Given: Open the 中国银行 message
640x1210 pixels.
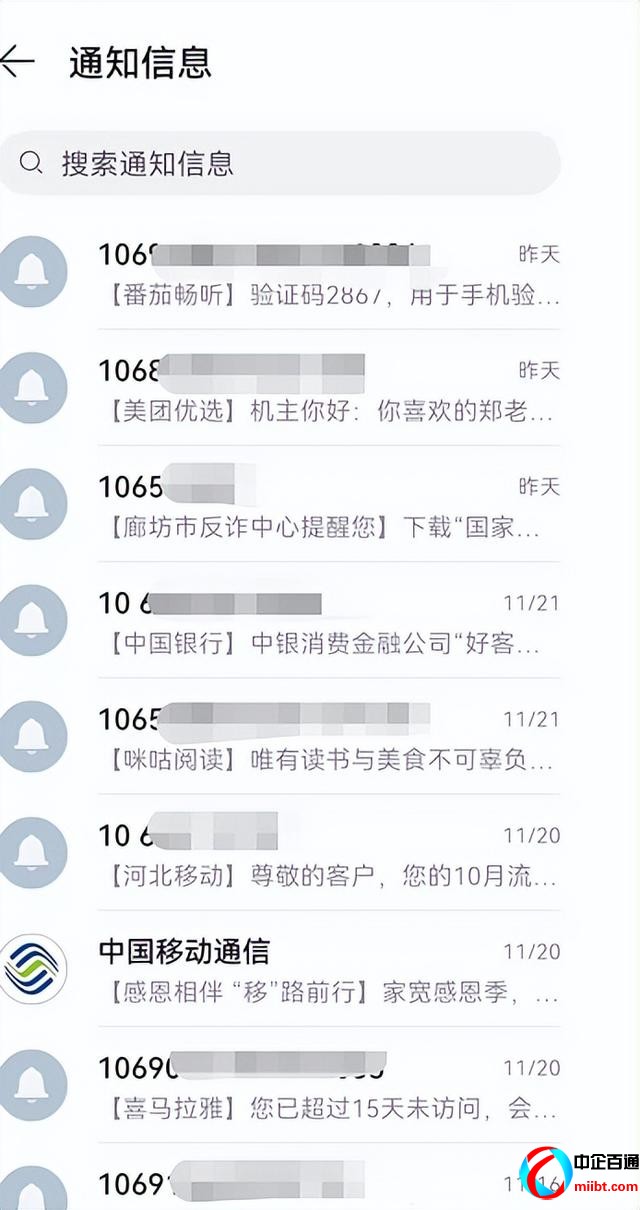Looking at the screenshot, I should pyautogui.click(x=328, y=622).
